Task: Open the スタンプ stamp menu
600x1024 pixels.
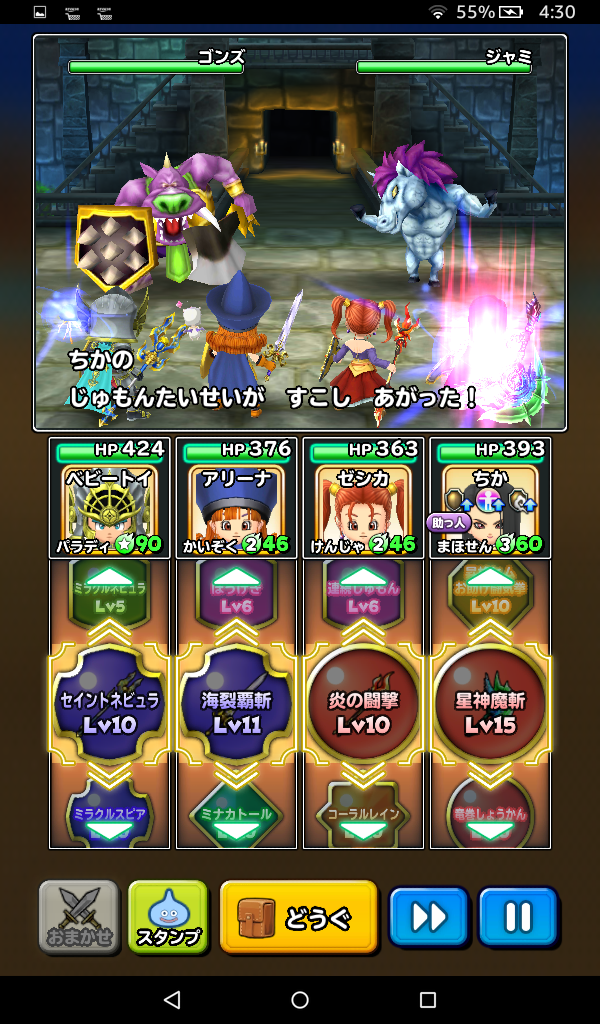Action: pos(167,917)
